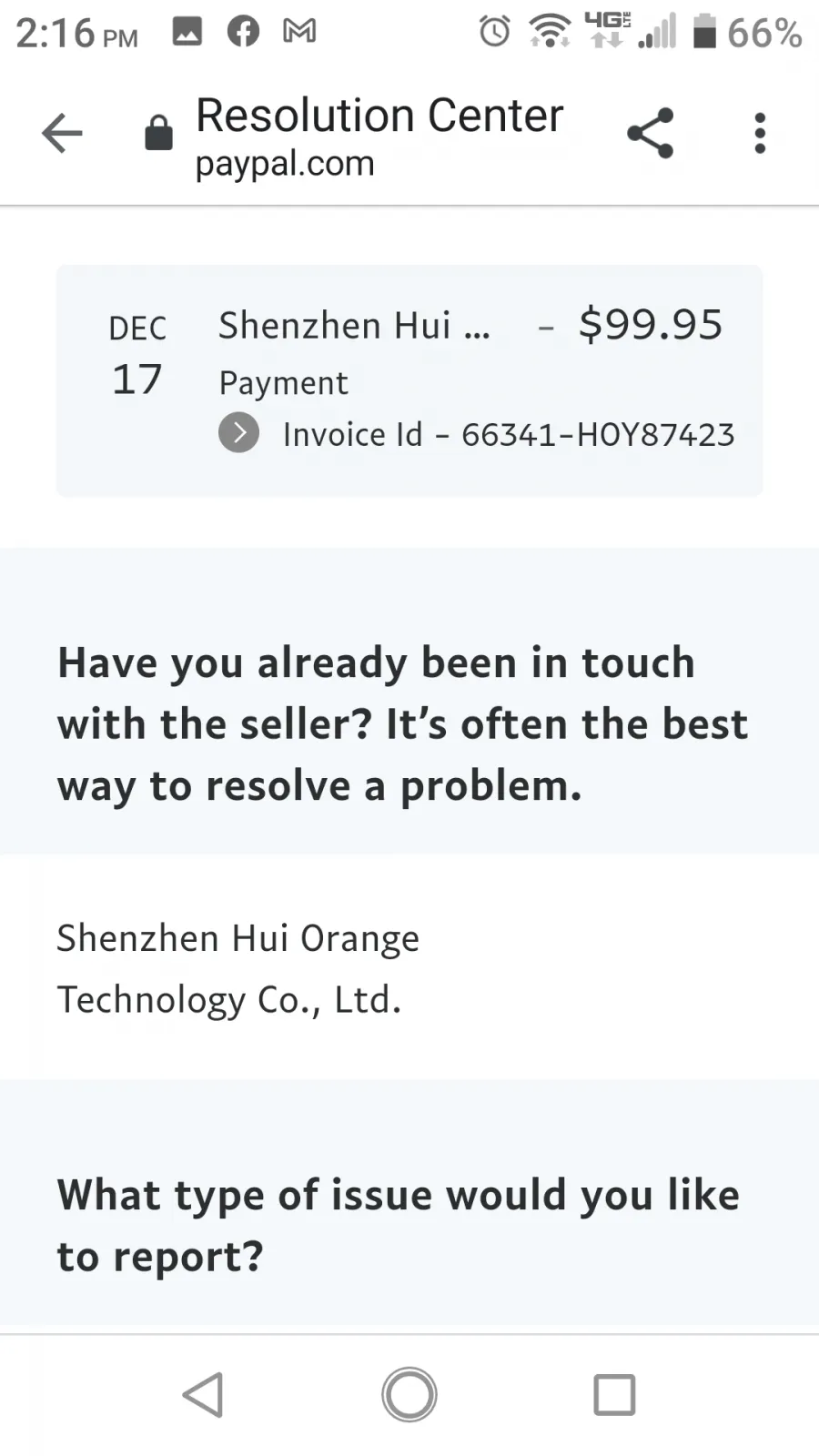
Task: Open the three-dot overflow menu
Action: pos(760,133)
